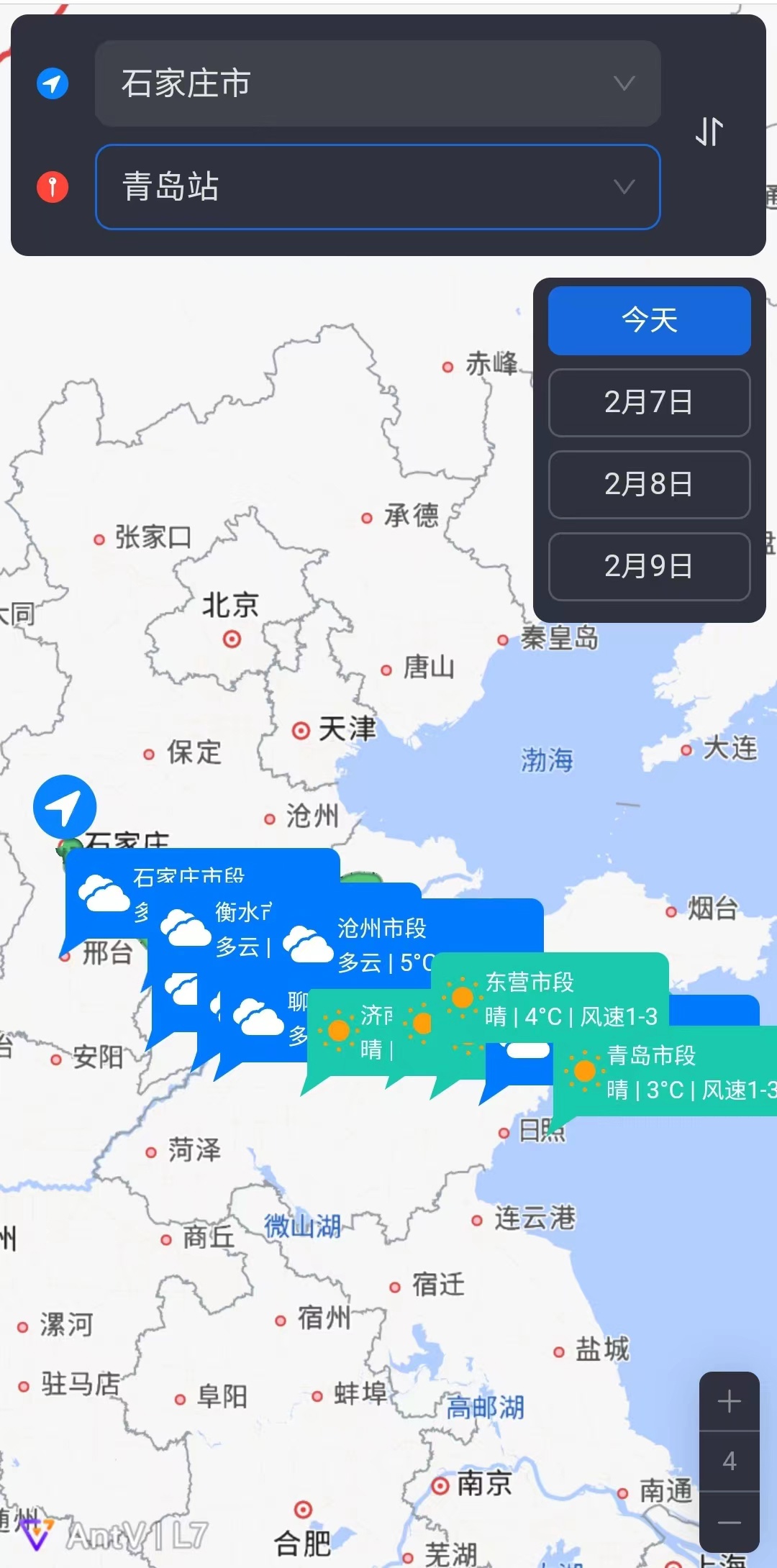Tap the blue start location marker
Viewport: 777px width, 1568px height.
coord(65,806)
